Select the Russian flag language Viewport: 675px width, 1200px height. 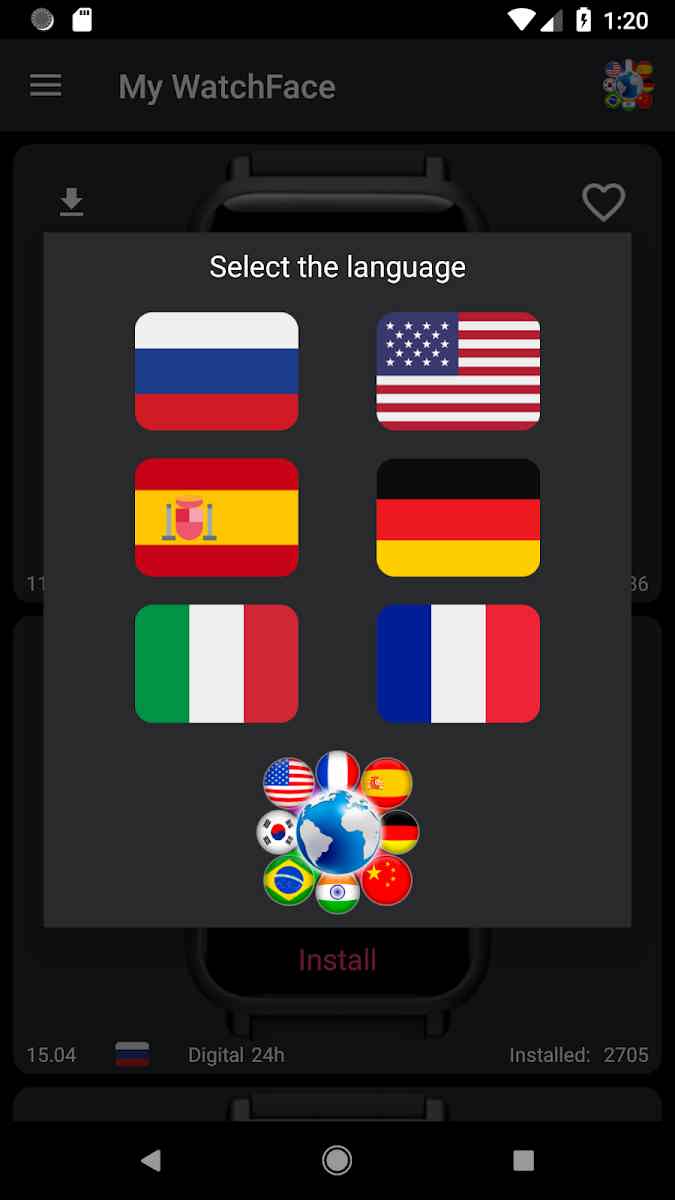pos(217,371)
